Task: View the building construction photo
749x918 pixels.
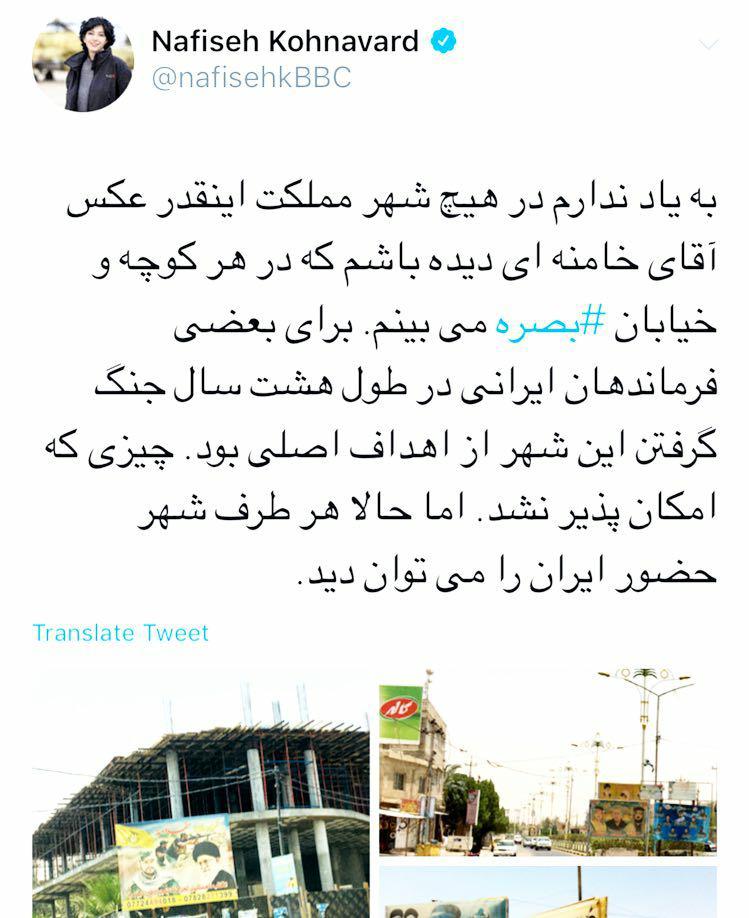Action: [x=201, y=794]
